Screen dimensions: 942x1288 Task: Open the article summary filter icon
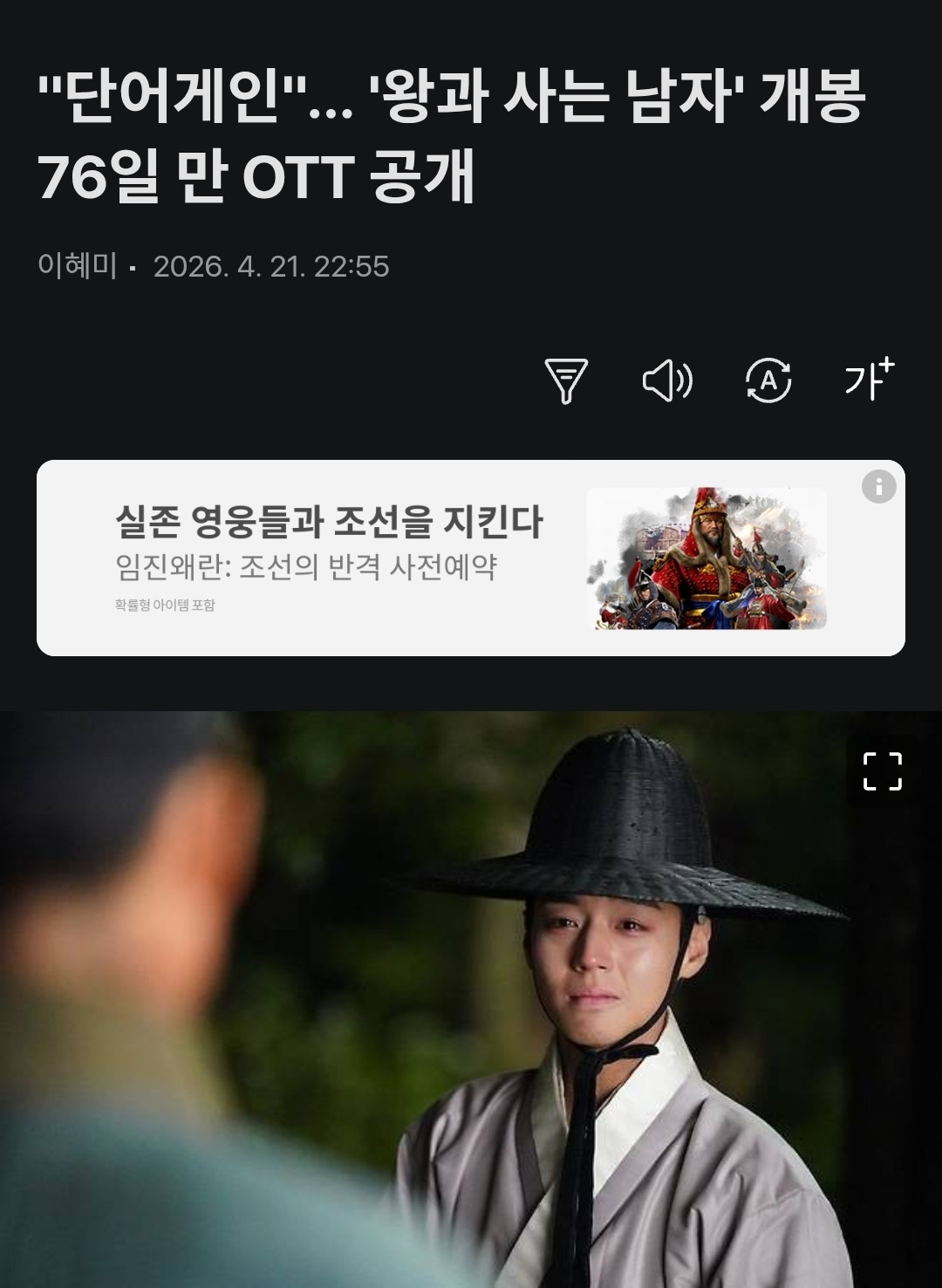[566, 381]
